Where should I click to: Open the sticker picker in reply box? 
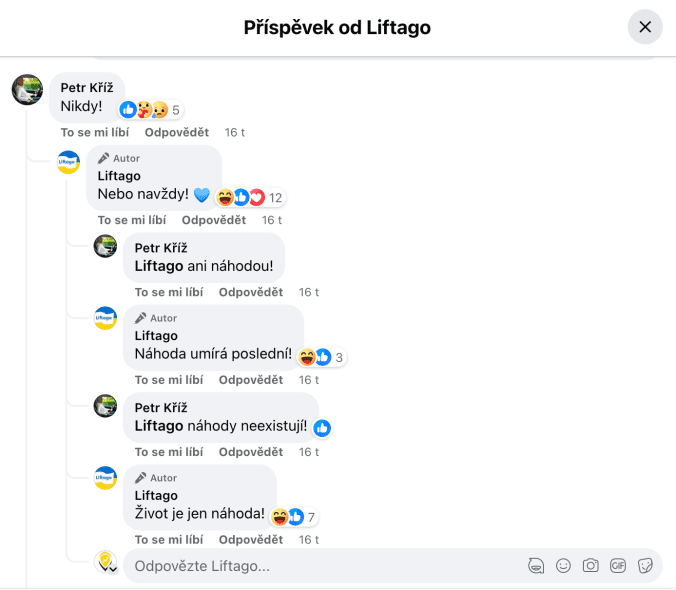point(645,566)
